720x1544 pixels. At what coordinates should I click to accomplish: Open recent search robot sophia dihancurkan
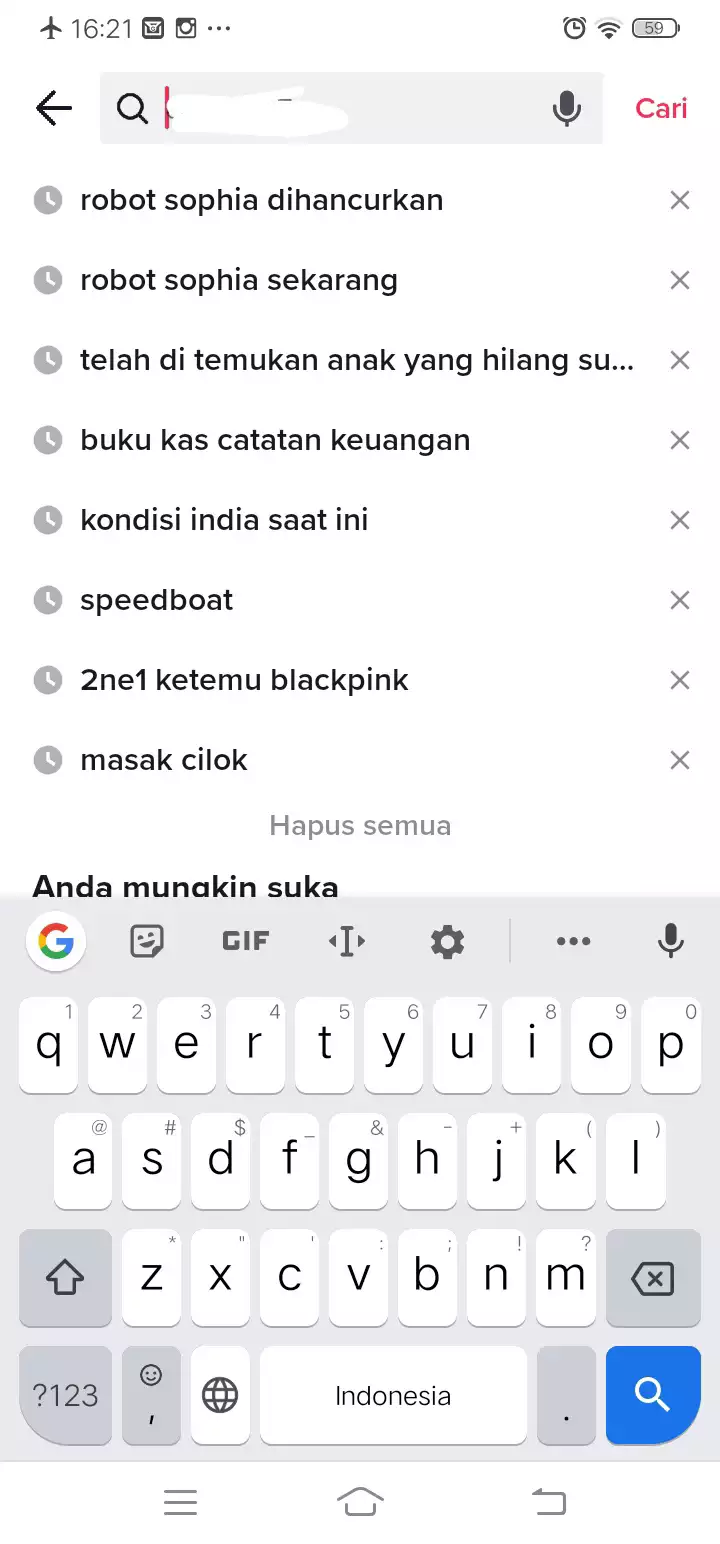pos(261,200)
